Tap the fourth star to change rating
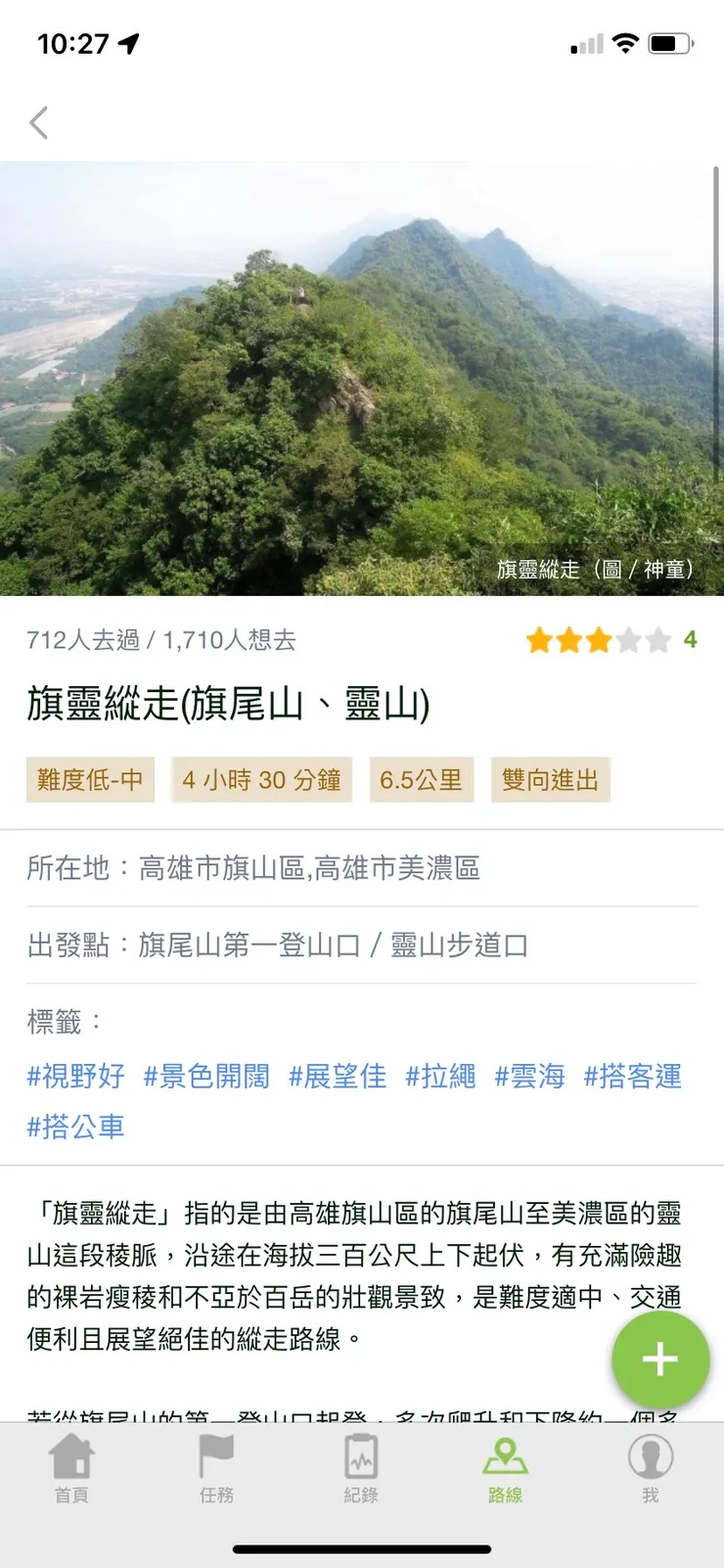Screen dimensions: 724x1568 point(628,640)
